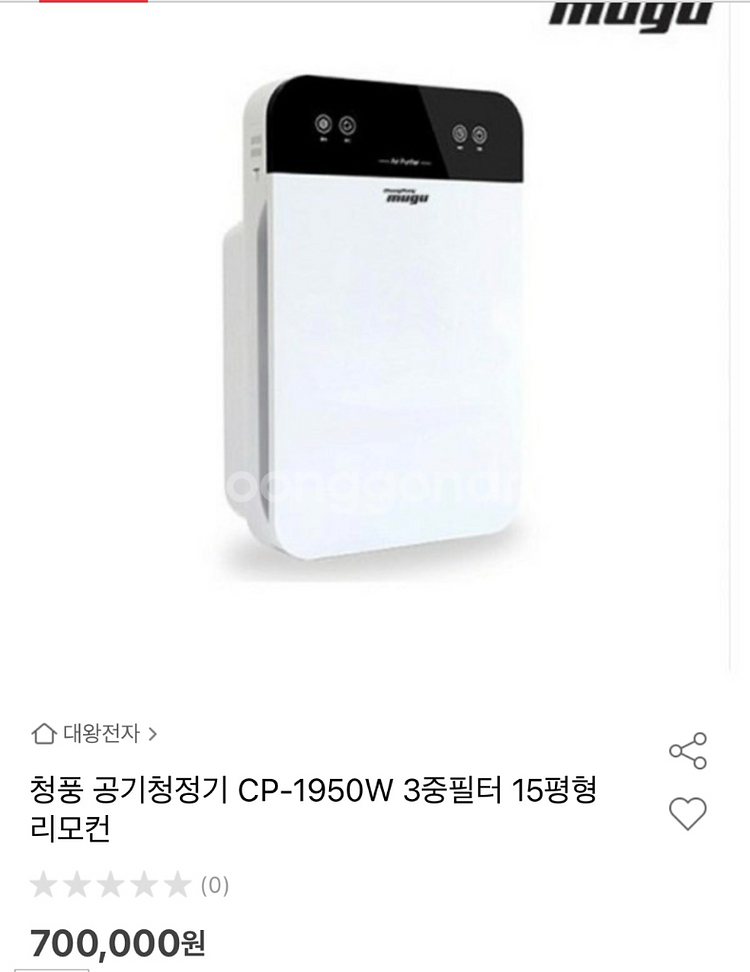Add the product to wishlist
750x972 pixels.
[x=687, y=814]
